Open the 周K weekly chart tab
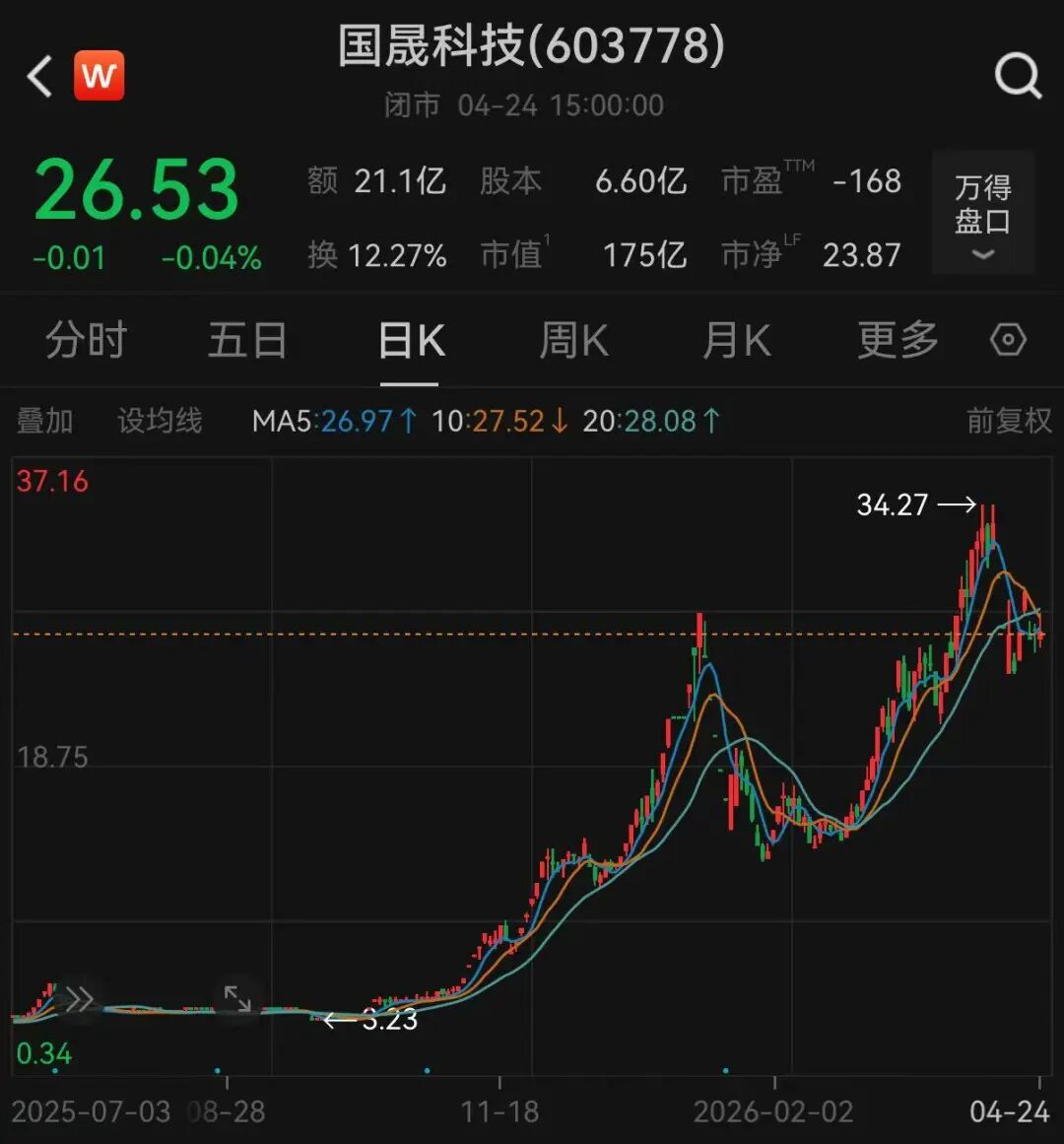 (572, 339)
